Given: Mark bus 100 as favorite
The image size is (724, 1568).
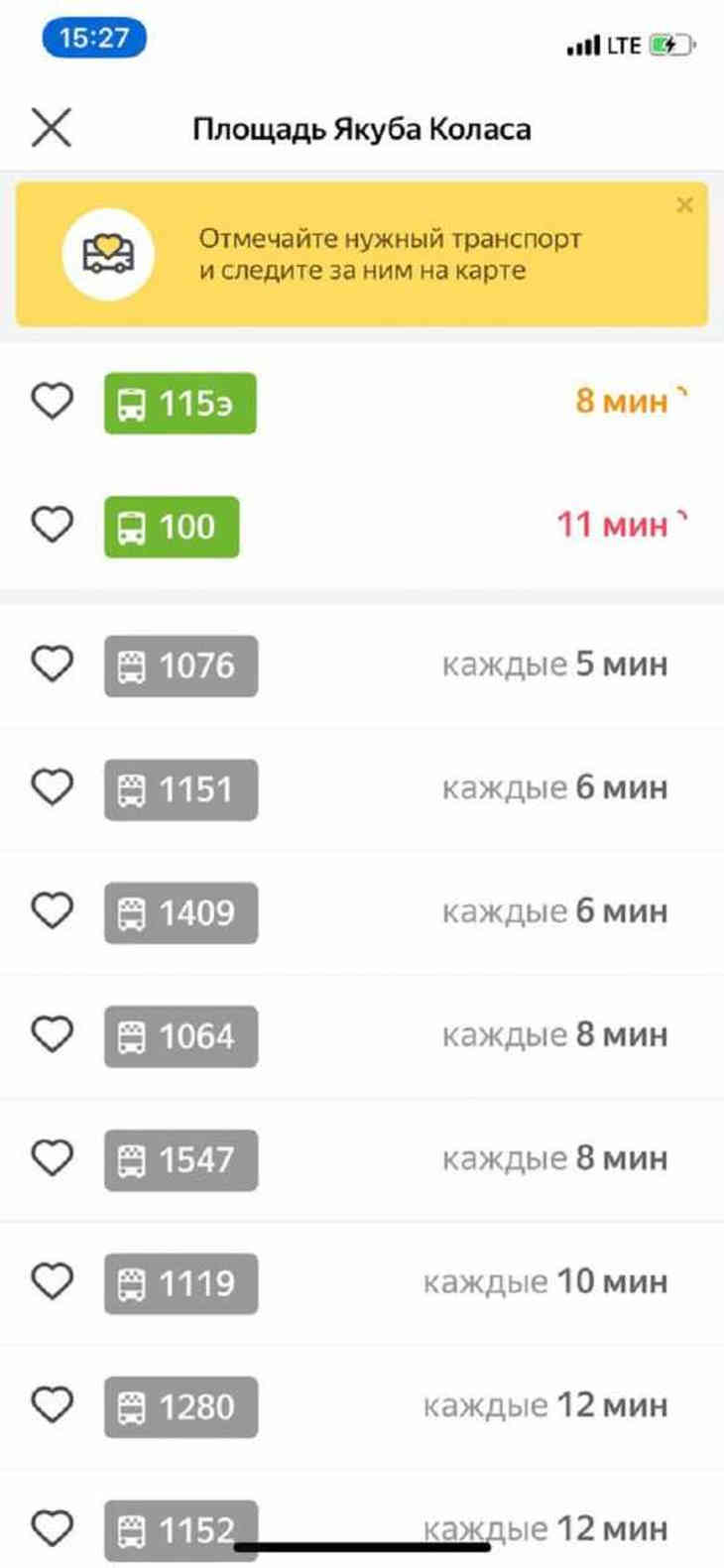Looking at the screenshot, I should pos(52,525).
